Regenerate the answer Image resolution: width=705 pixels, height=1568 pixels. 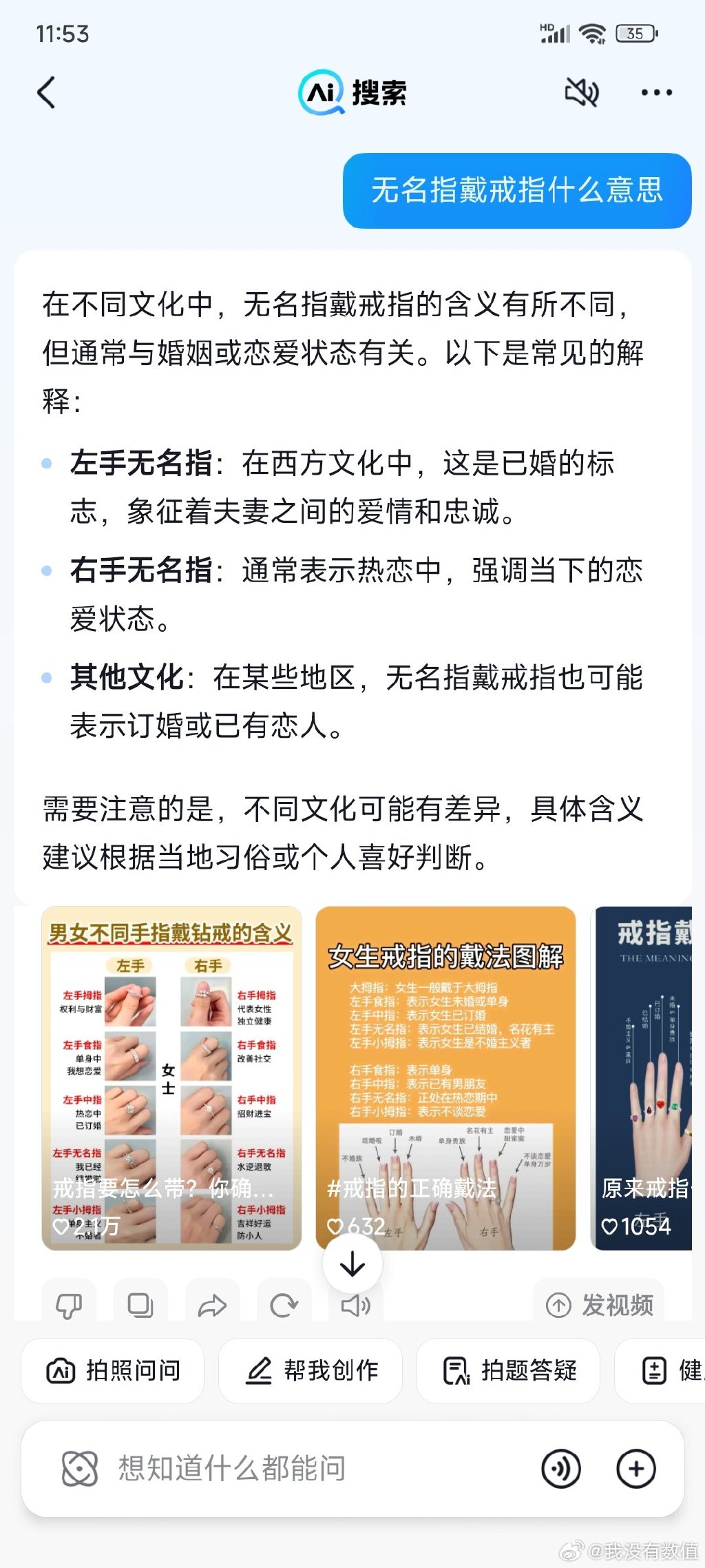click(284, 1305)
